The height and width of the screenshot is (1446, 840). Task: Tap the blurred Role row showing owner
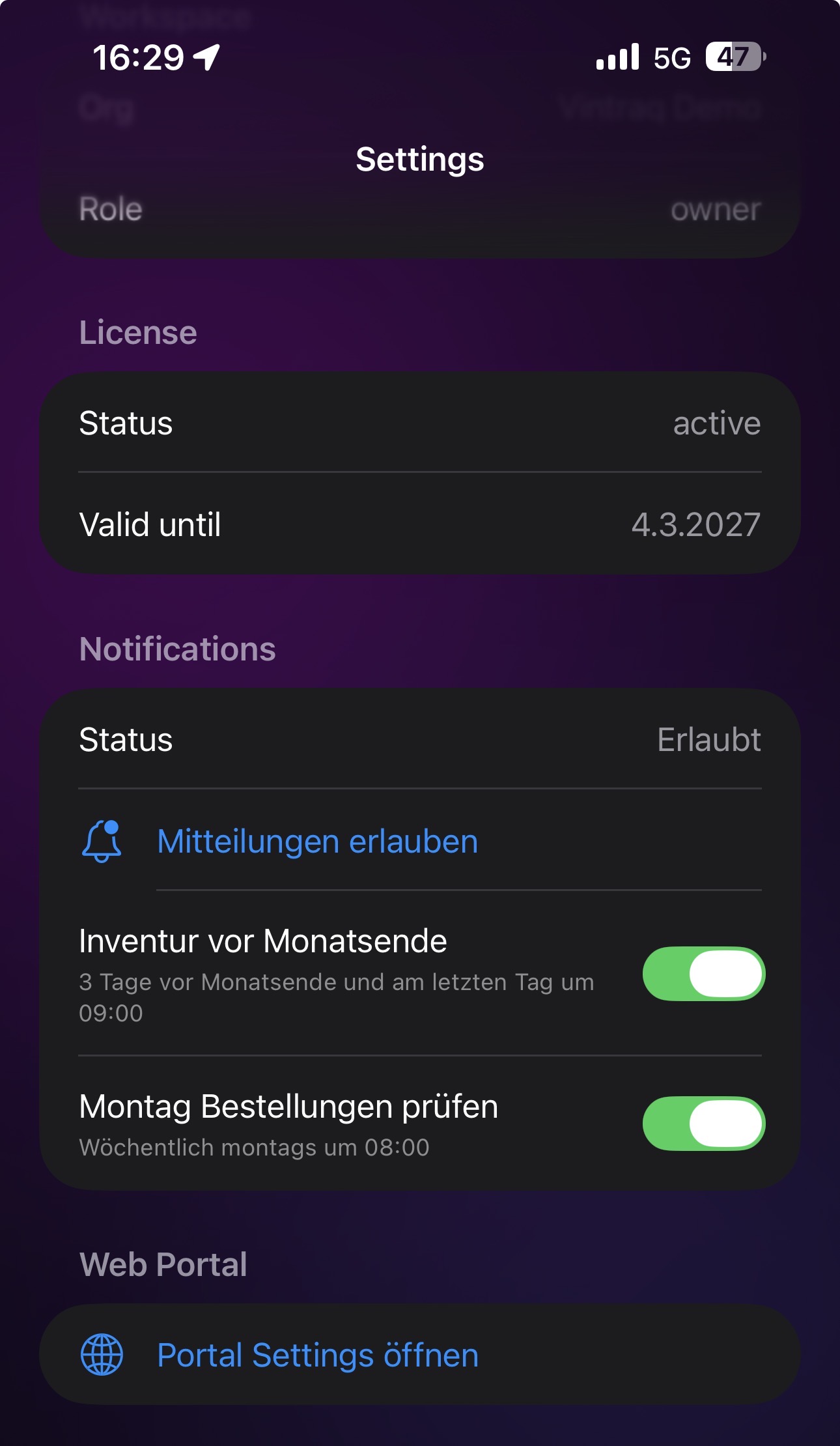click(419, 210)
